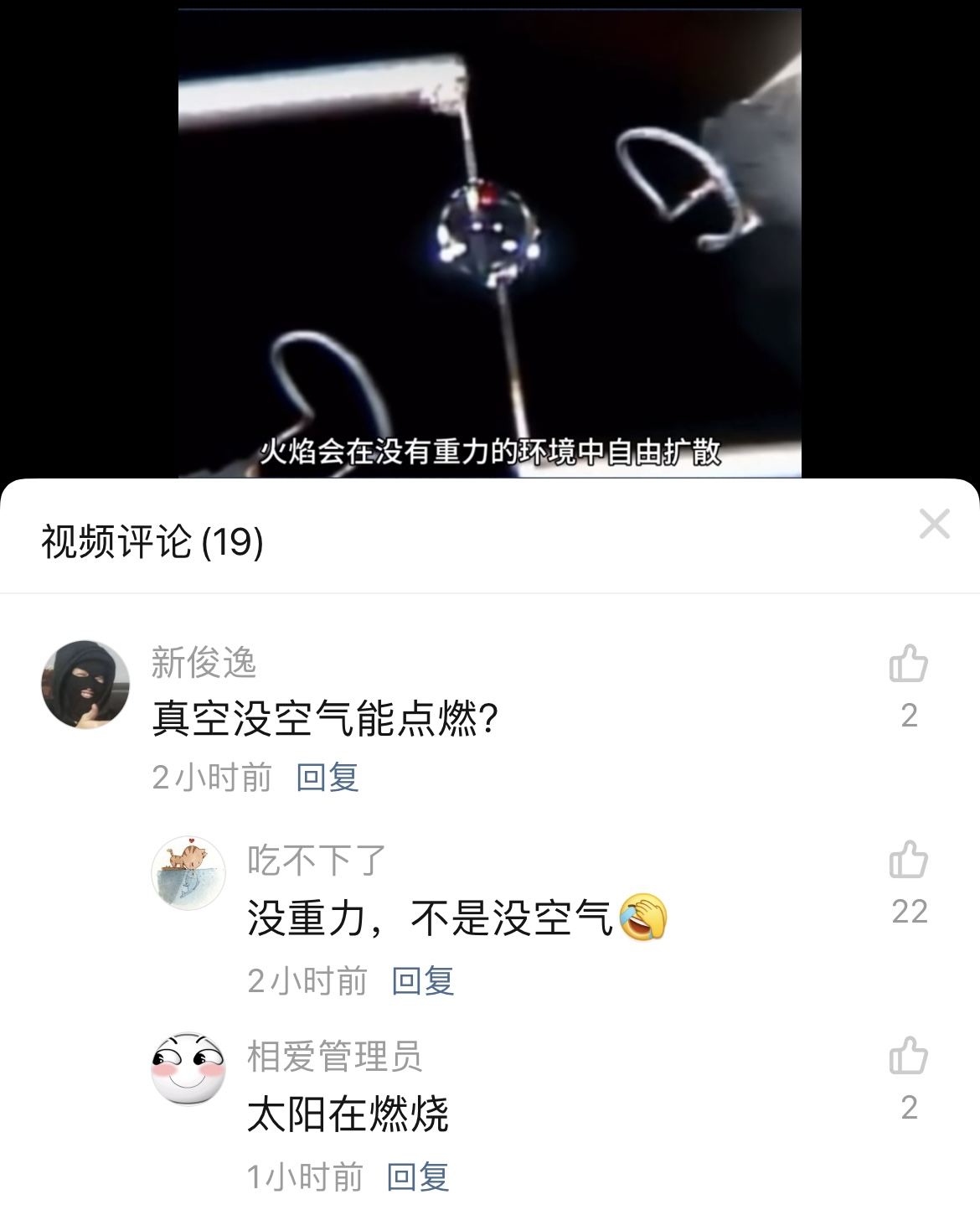Like 新俊逸's comment
This screenshot has width=980, height=1210.
(x=909, y=664)
